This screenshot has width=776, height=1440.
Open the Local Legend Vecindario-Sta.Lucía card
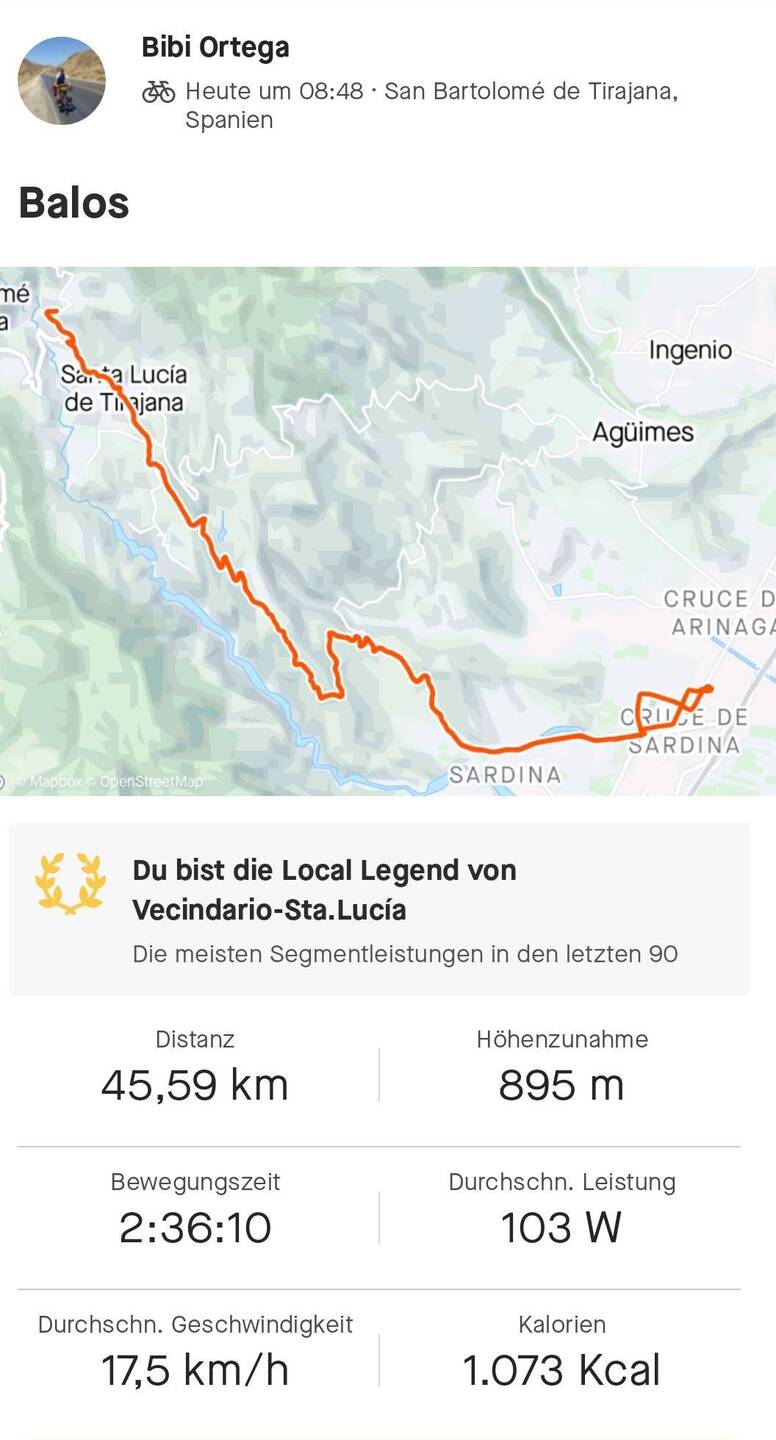[379, 909]
